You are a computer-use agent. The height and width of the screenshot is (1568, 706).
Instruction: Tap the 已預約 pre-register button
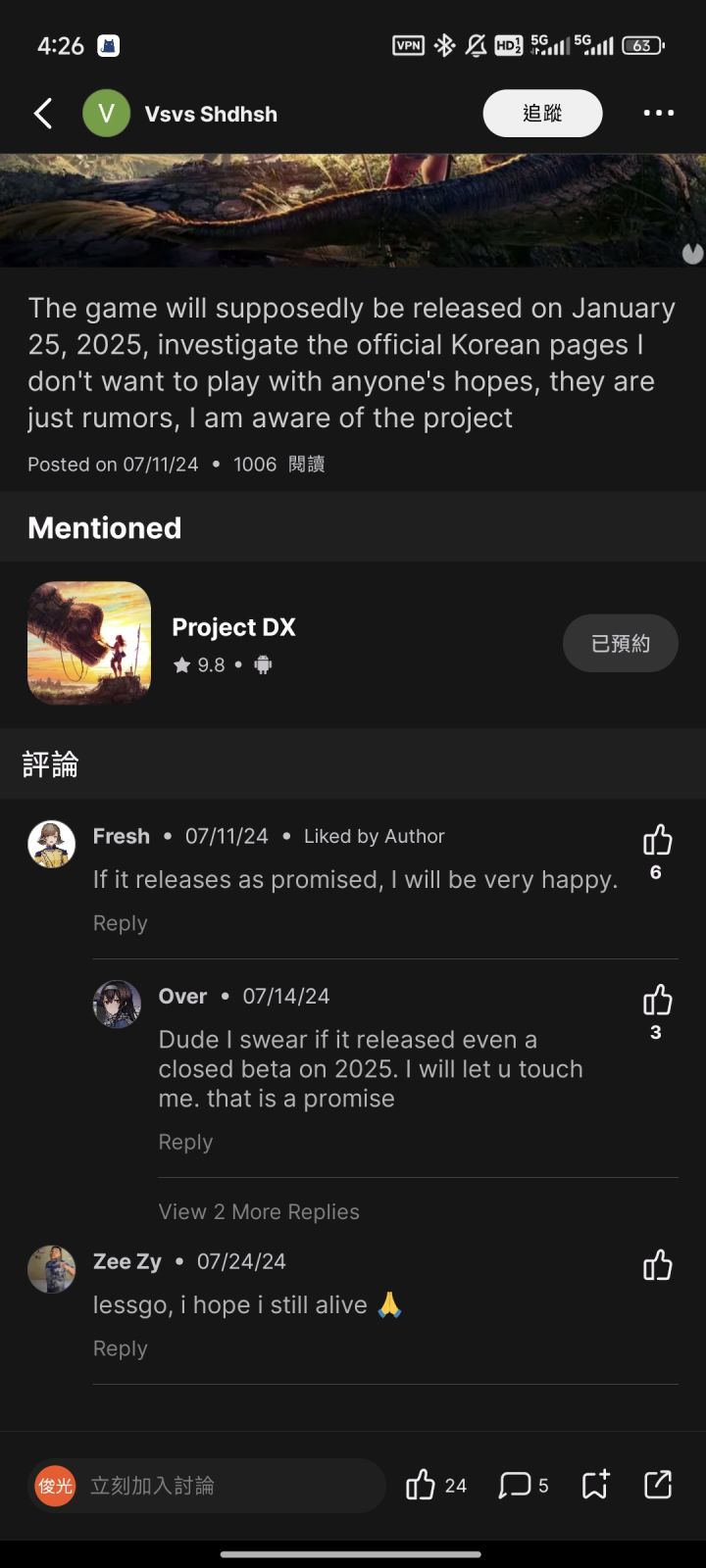[x=620, y=643]
